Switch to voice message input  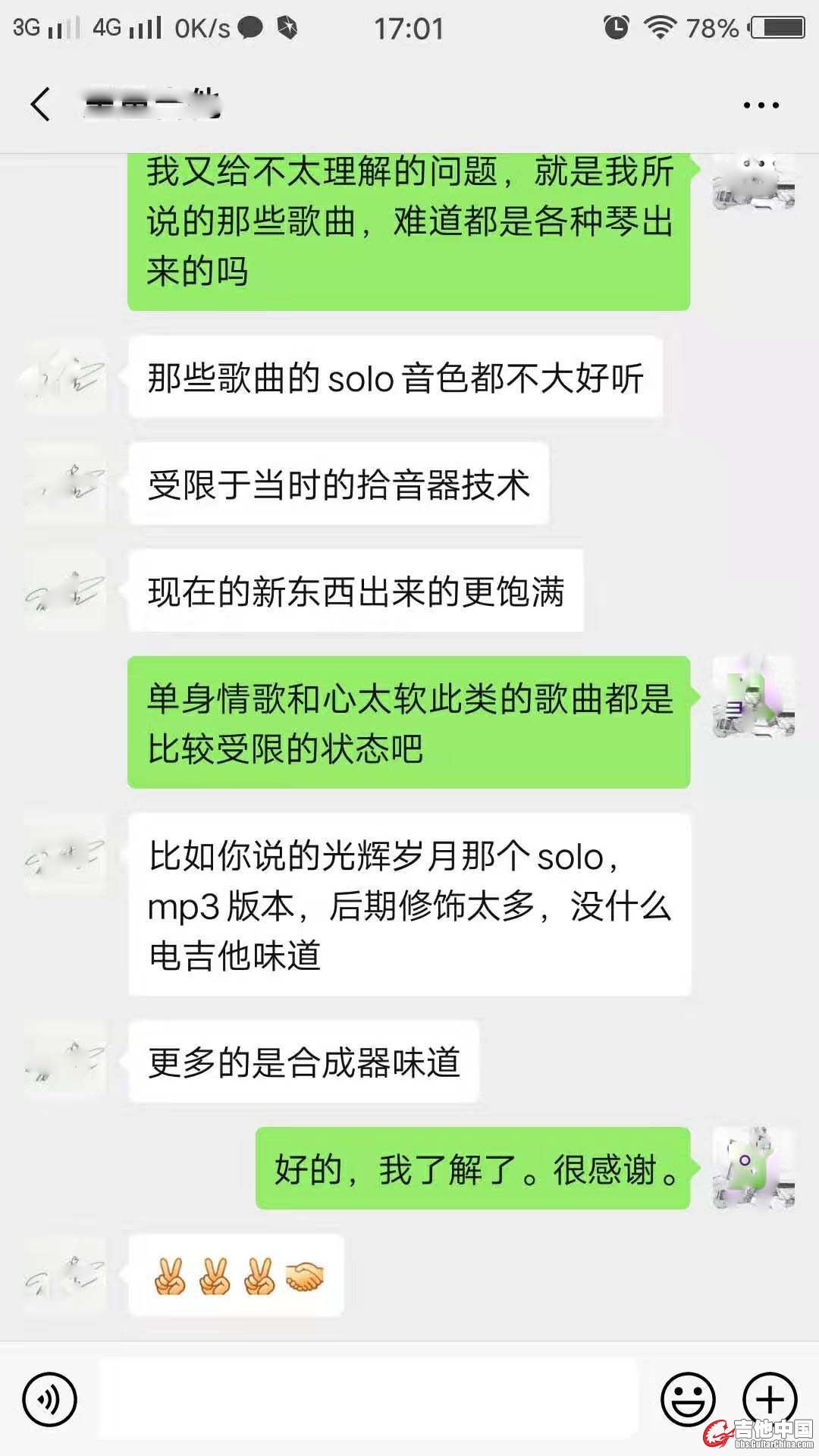(x=50, y=1399)
